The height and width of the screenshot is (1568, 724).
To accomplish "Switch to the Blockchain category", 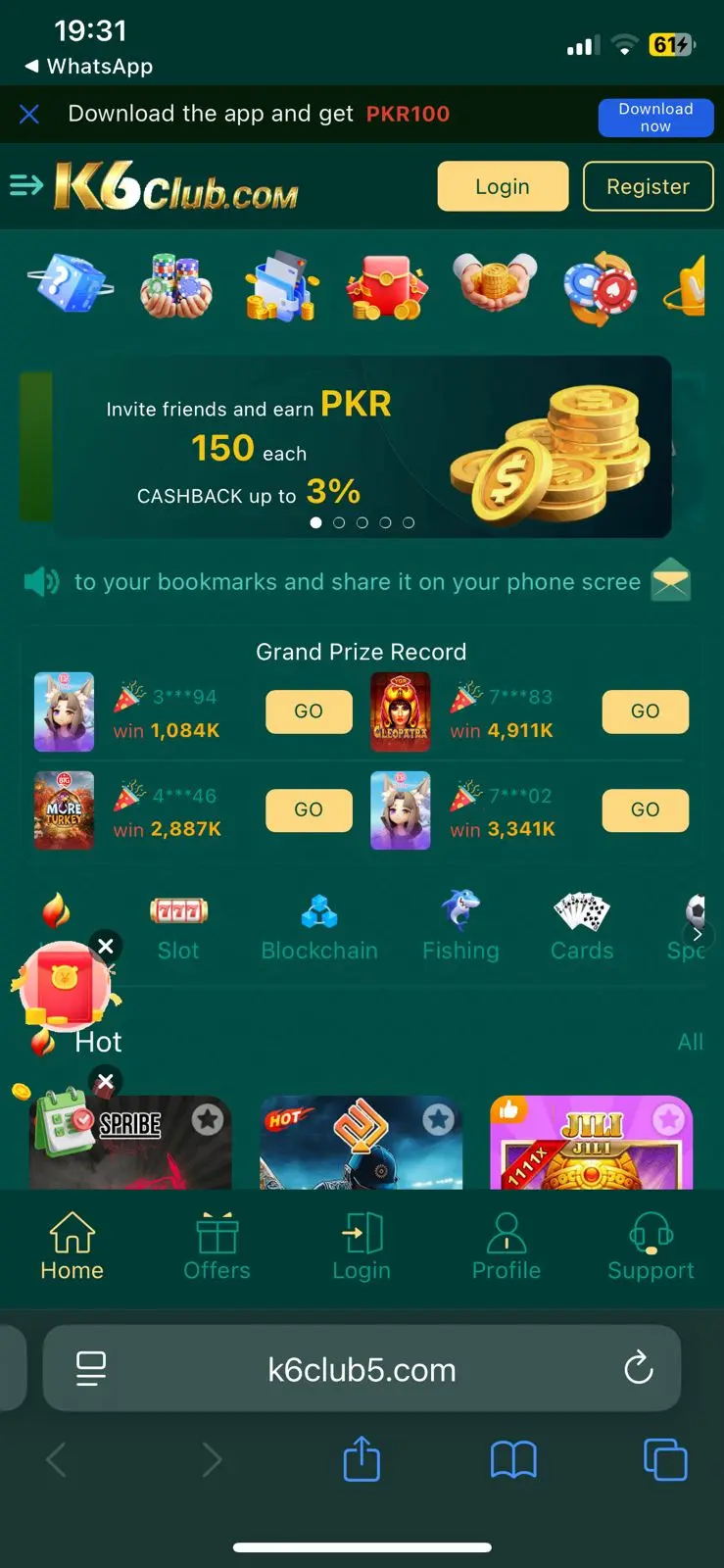I will (x=319, y=927).
